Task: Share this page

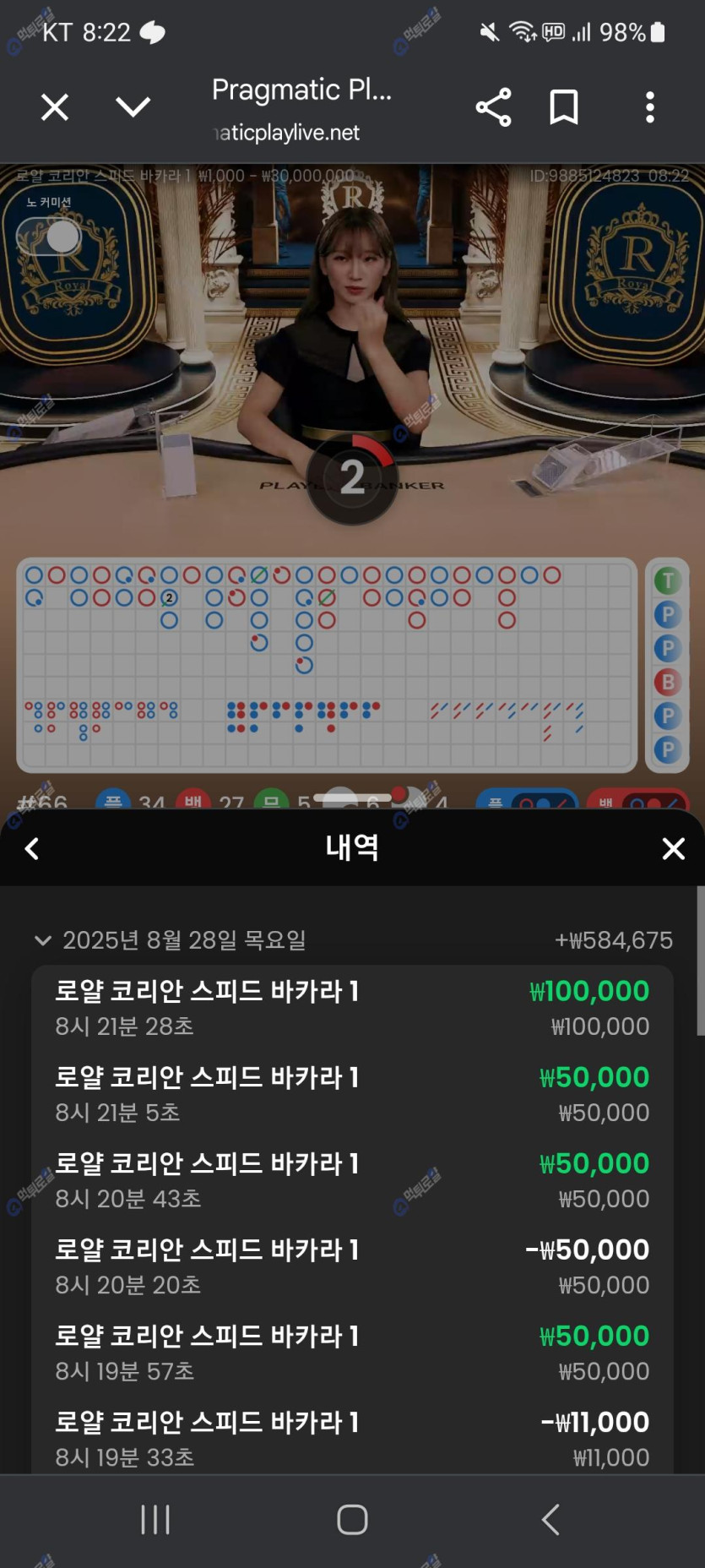Action: (x=493, y=107)
